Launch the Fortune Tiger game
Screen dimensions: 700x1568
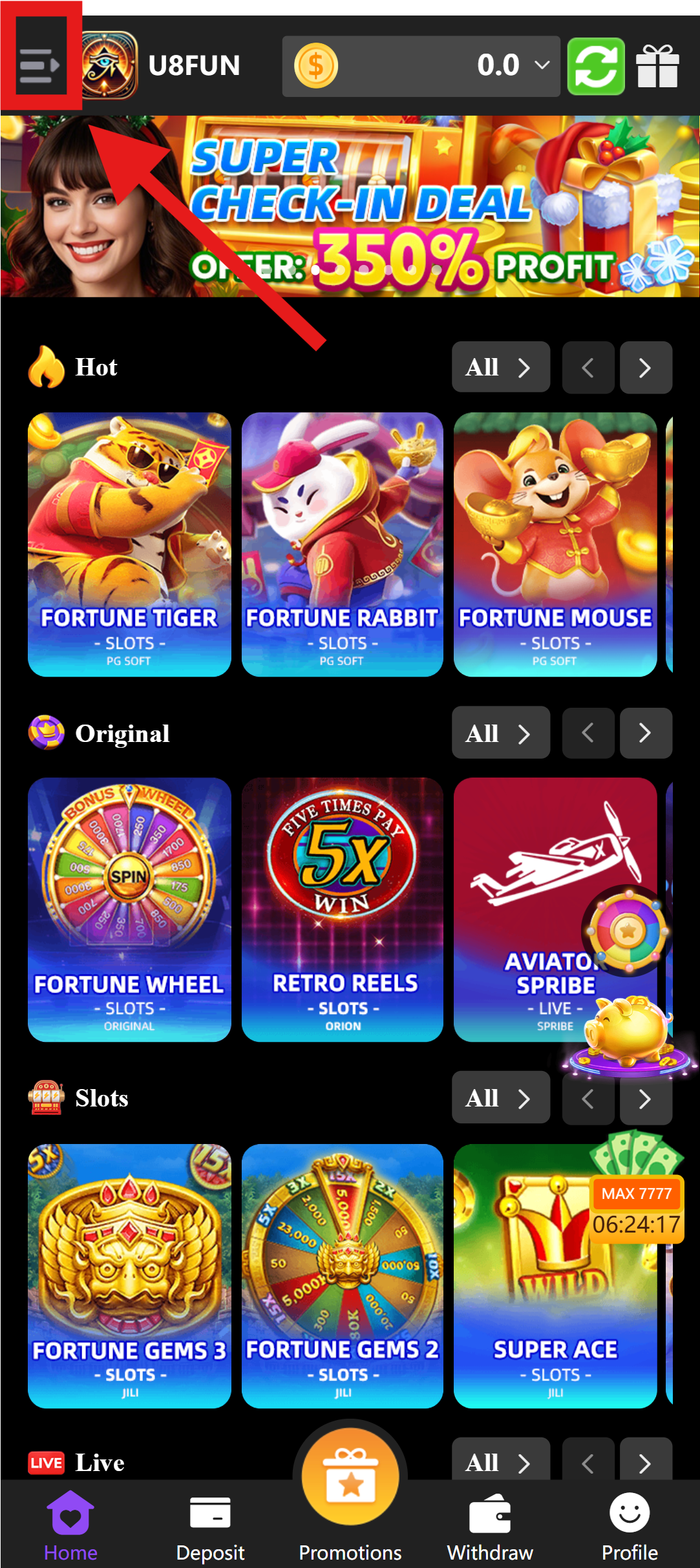click(129, 544)
